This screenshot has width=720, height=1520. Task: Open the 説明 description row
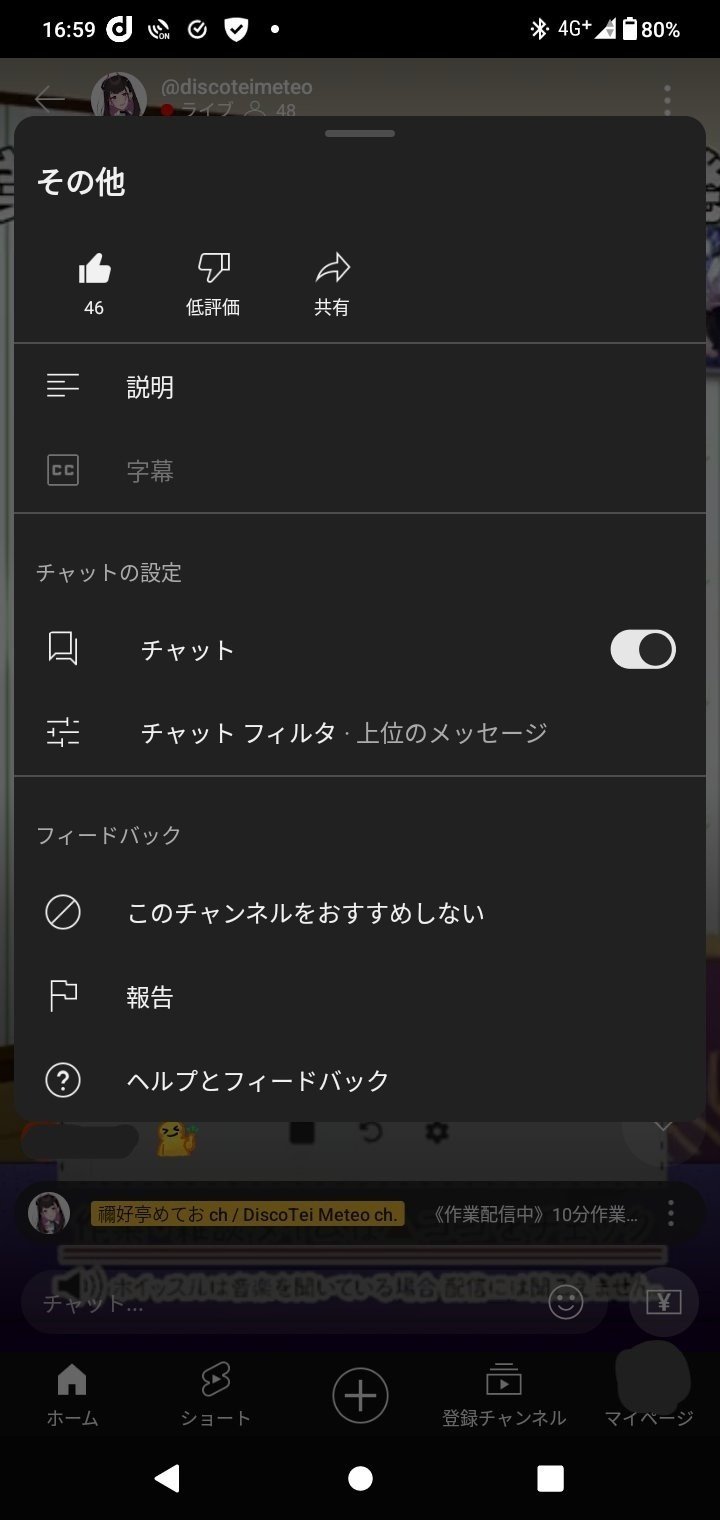coord(360,387)
